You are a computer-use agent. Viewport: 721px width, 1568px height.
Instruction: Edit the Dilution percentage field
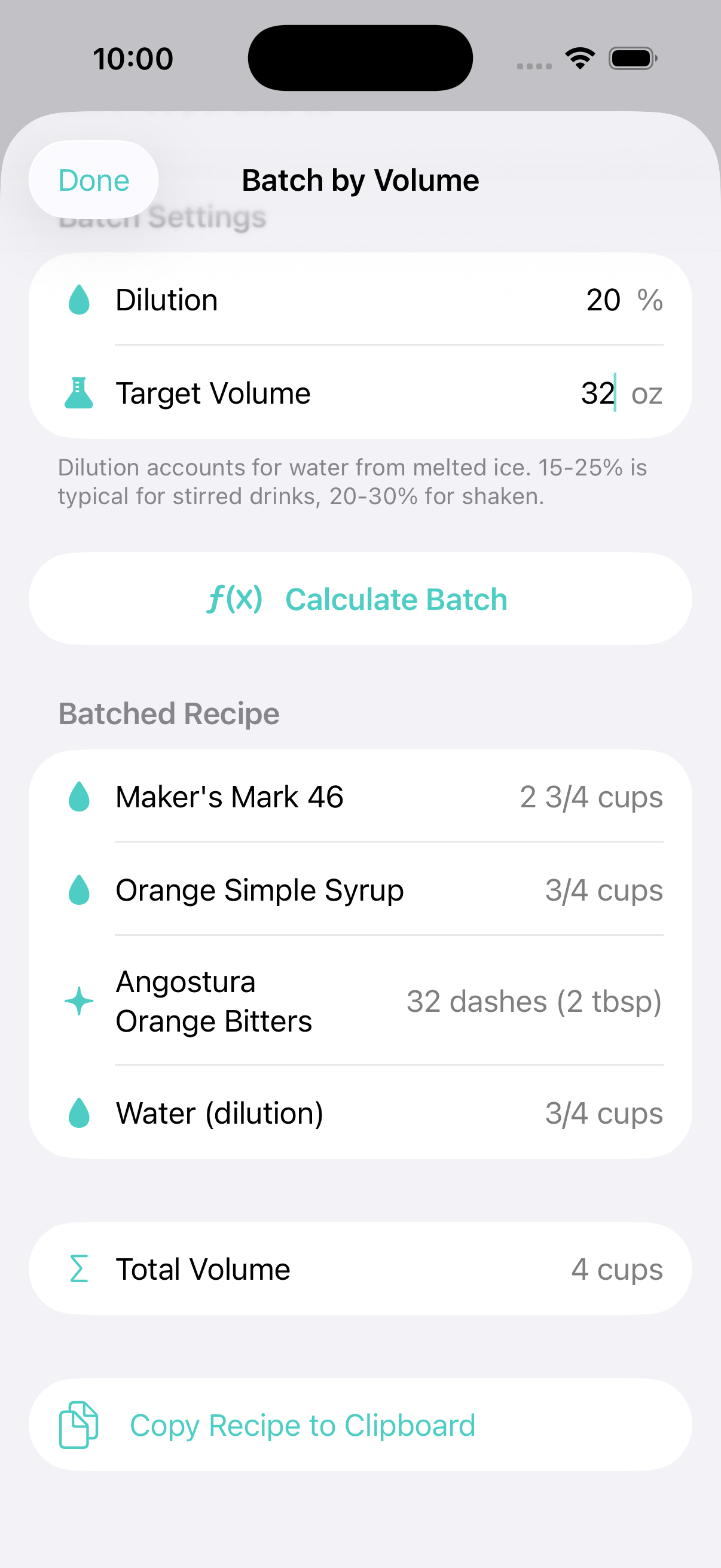[603, 300]
